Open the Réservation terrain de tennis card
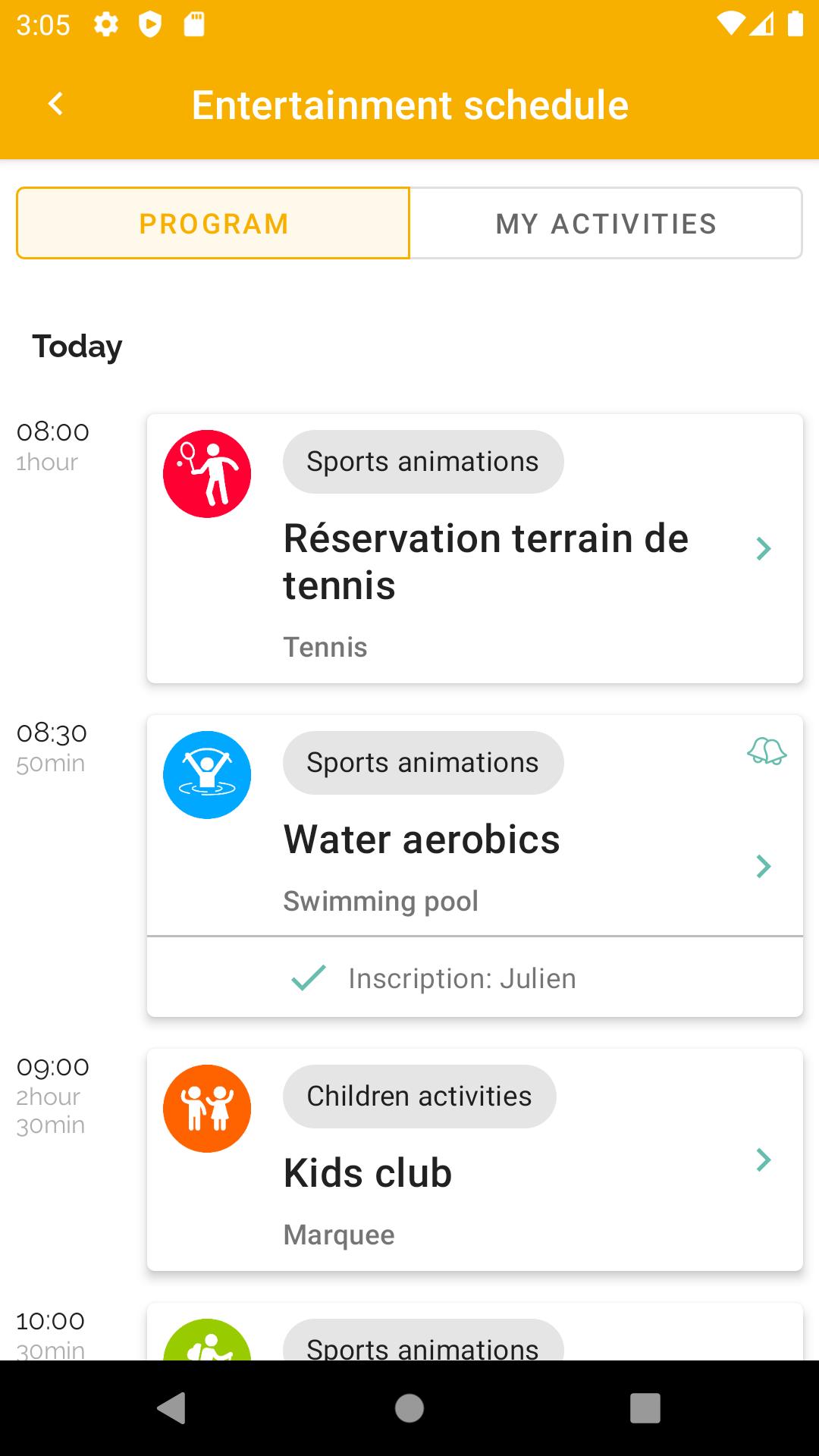819x1456 pixels. click(475, 548)
